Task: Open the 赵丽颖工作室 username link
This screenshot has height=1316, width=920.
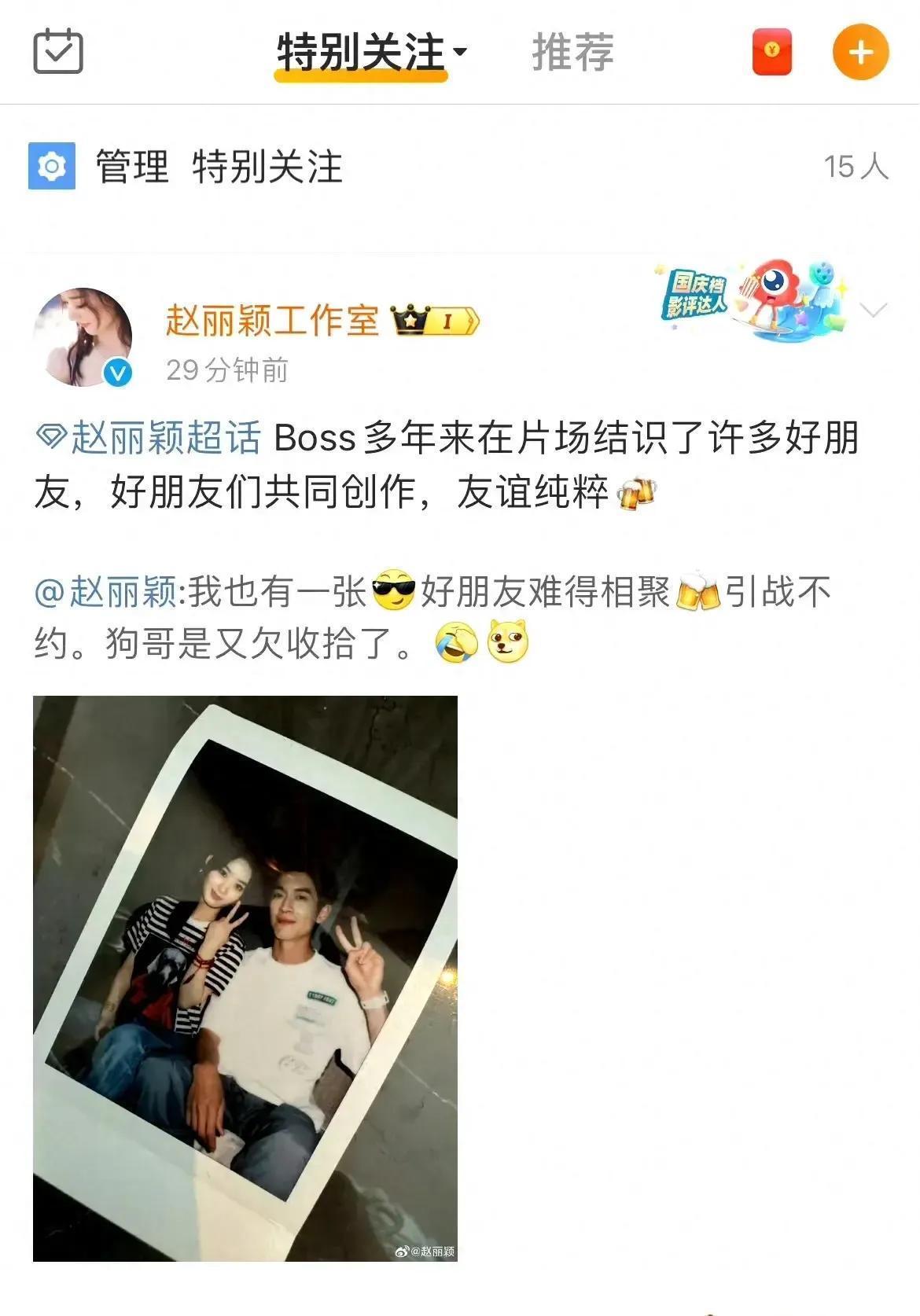Action: click(x=272, y=321)
